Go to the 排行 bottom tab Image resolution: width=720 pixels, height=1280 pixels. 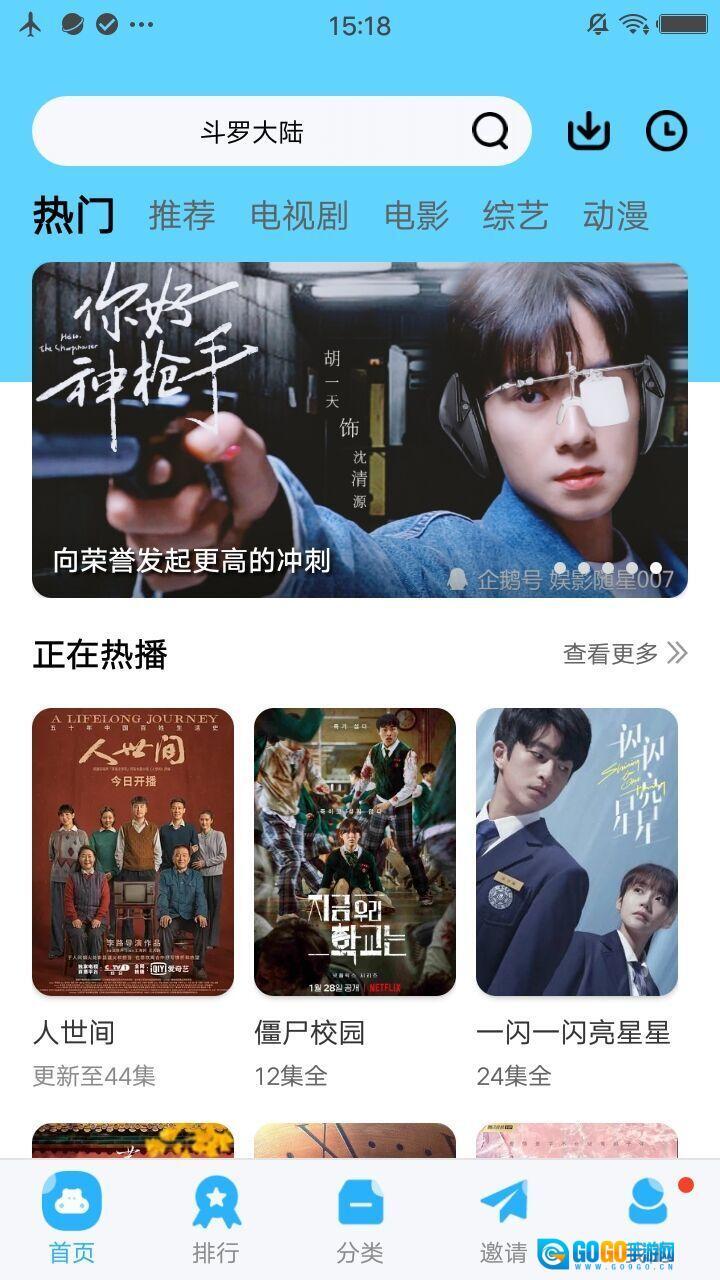[216, 1218]
